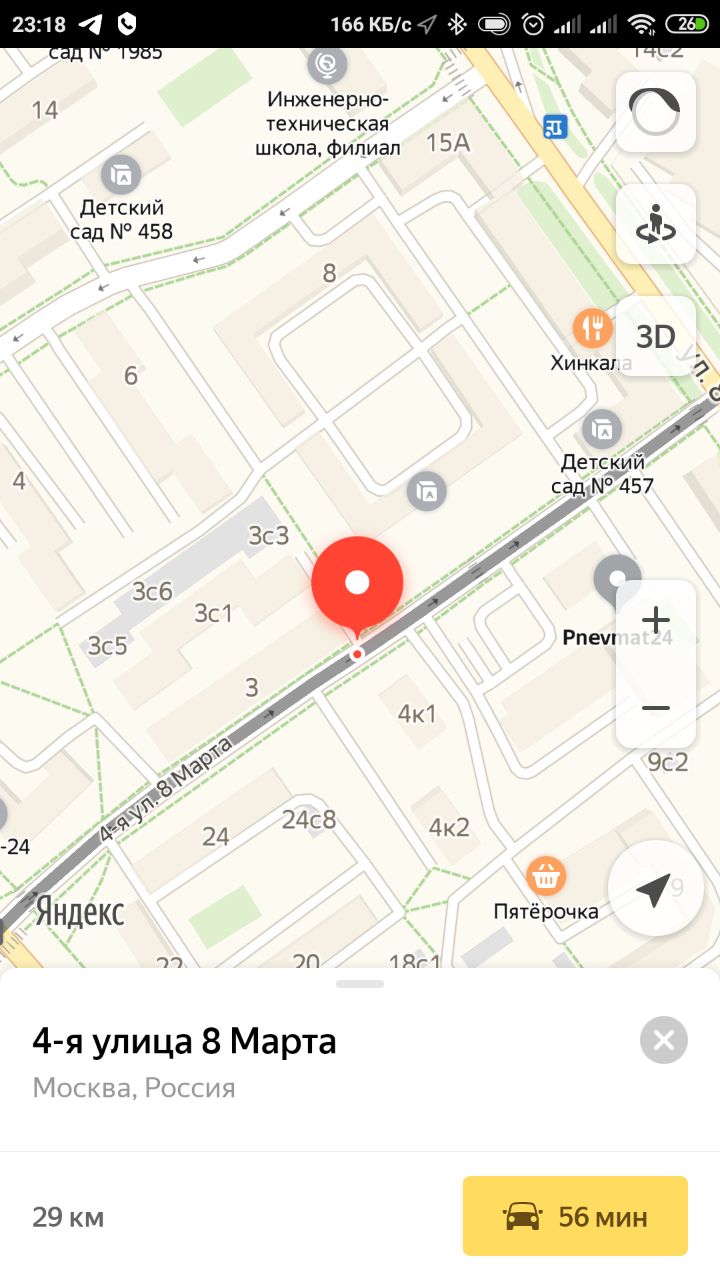
Task: Select the Хинкала restaurant marker
Action: 593,327
